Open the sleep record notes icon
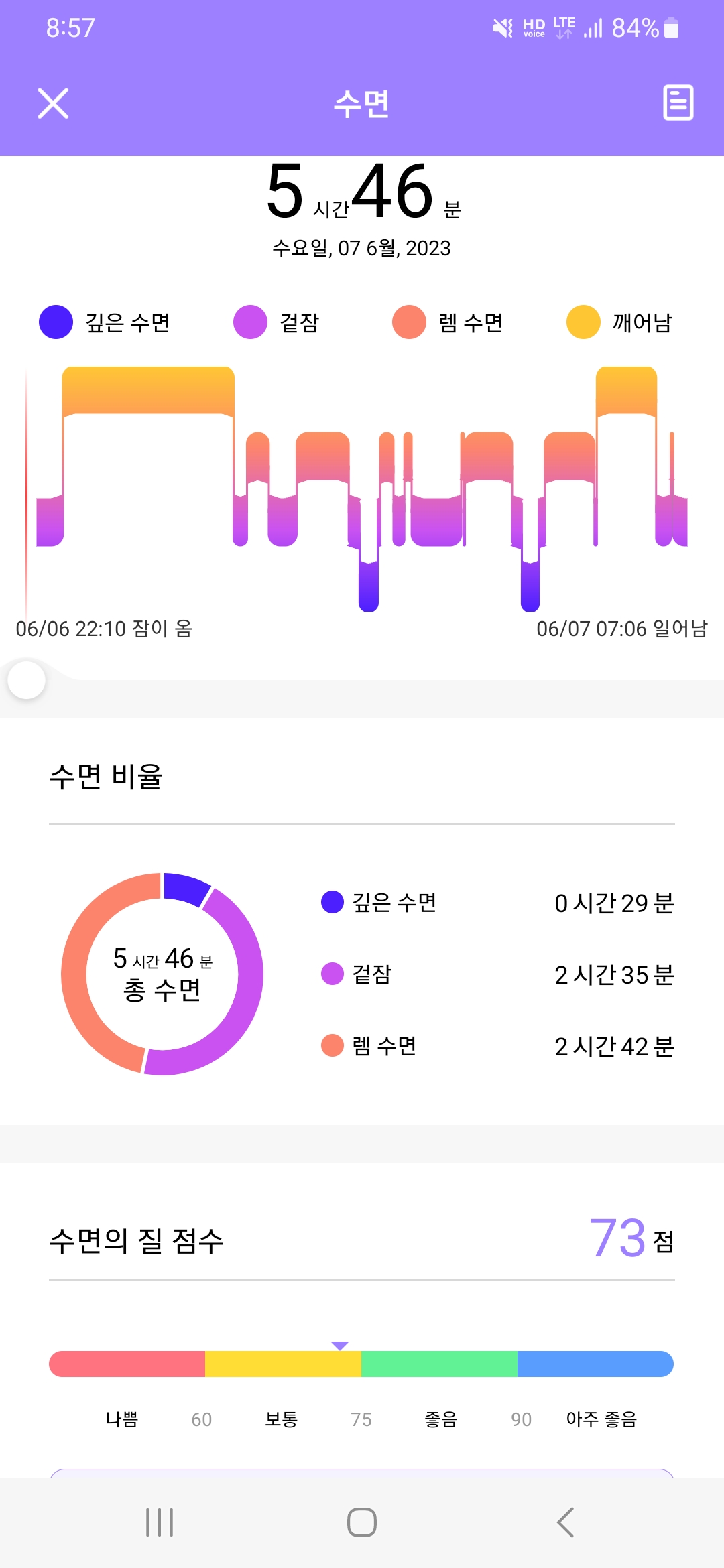Viewport: 724px width, 1568px height. [x=678, y=103]
